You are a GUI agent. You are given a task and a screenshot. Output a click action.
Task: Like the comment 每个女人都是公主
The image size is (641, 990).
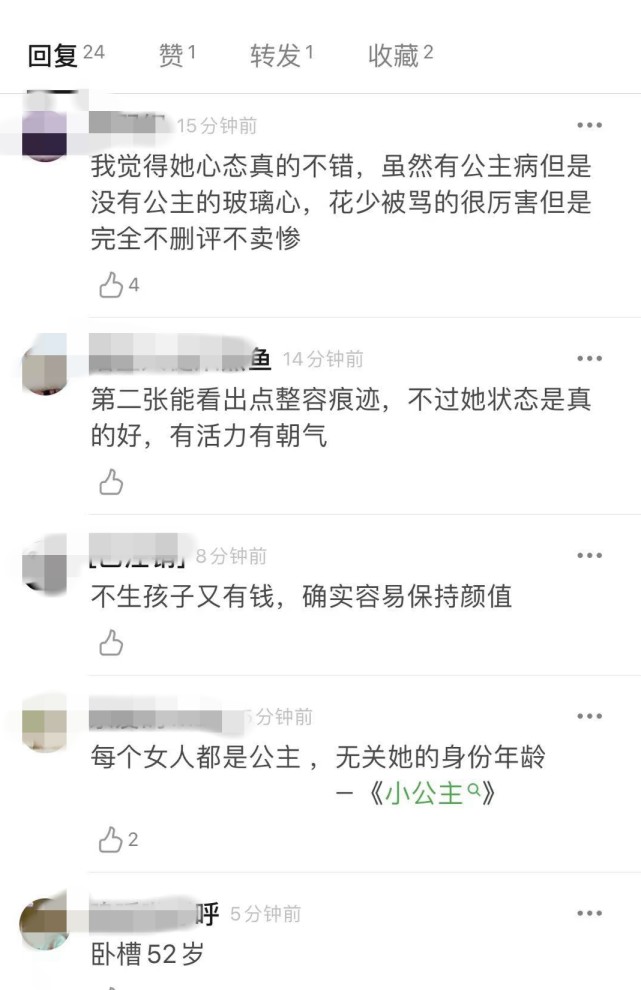click(111, 840)
